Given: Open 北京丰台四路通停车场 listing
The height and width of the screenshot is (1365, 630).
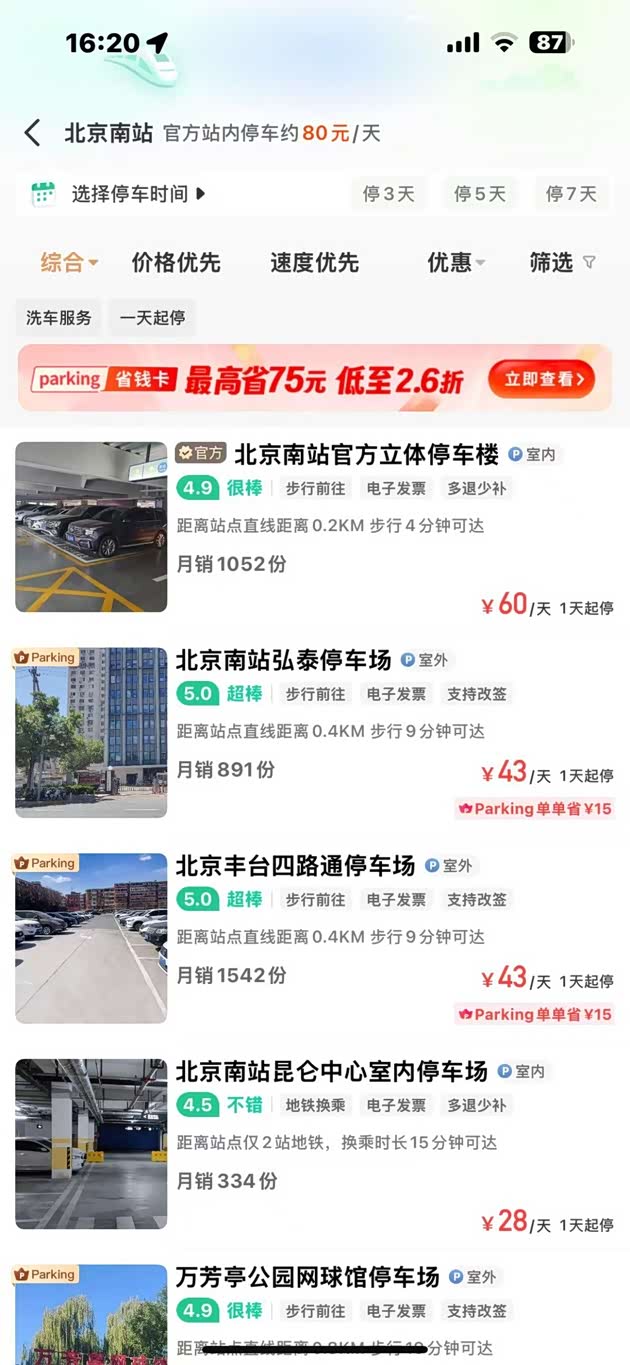Looking at the screenshot, I should point(295,865).
